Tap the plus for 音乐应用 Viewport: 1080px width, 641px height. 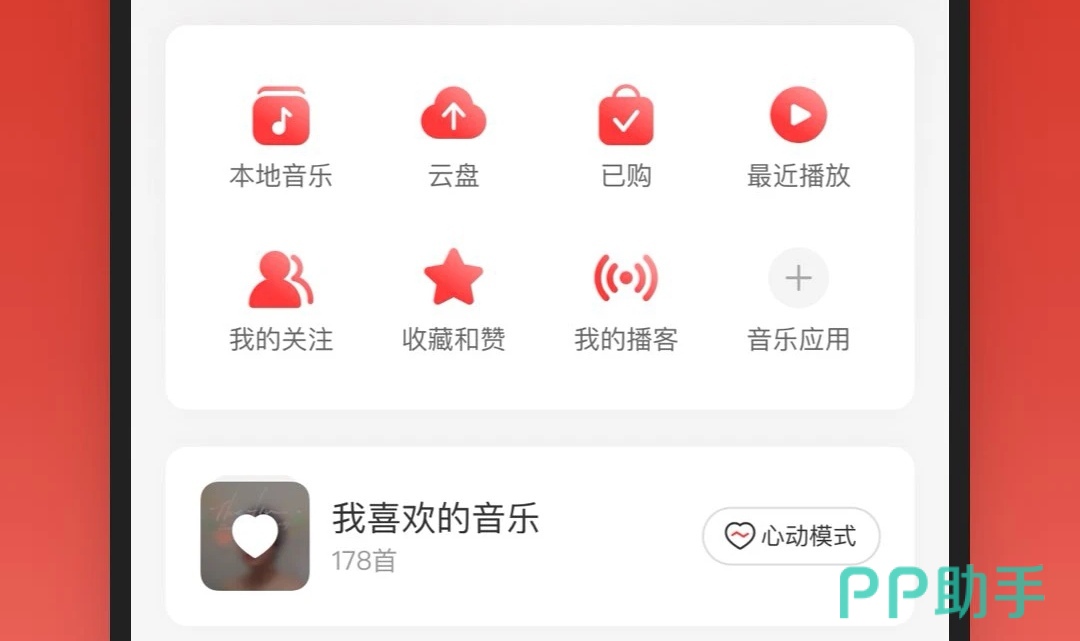(798, 278)
